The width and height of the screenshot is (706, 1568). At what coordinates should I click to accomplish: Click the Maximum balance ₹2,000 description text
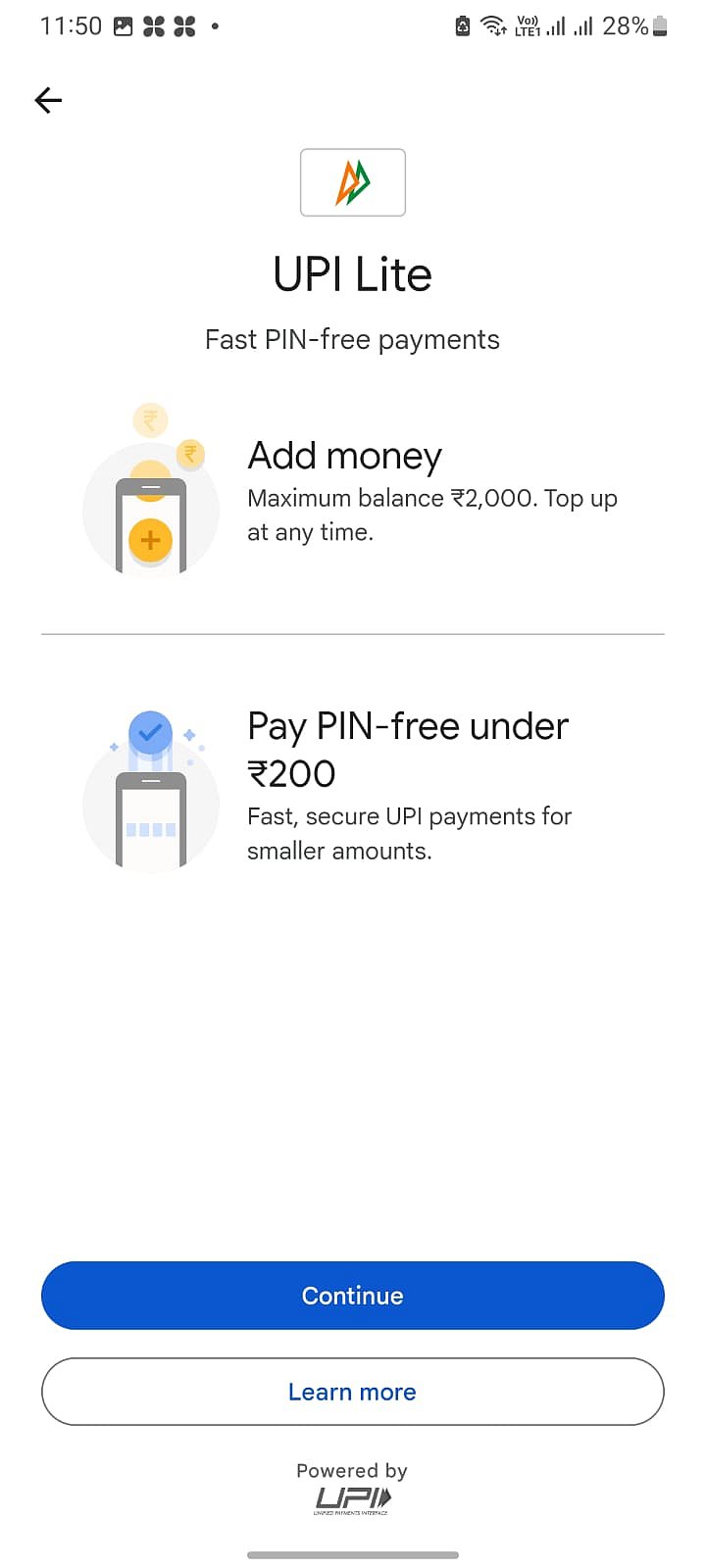pos(431,514)
